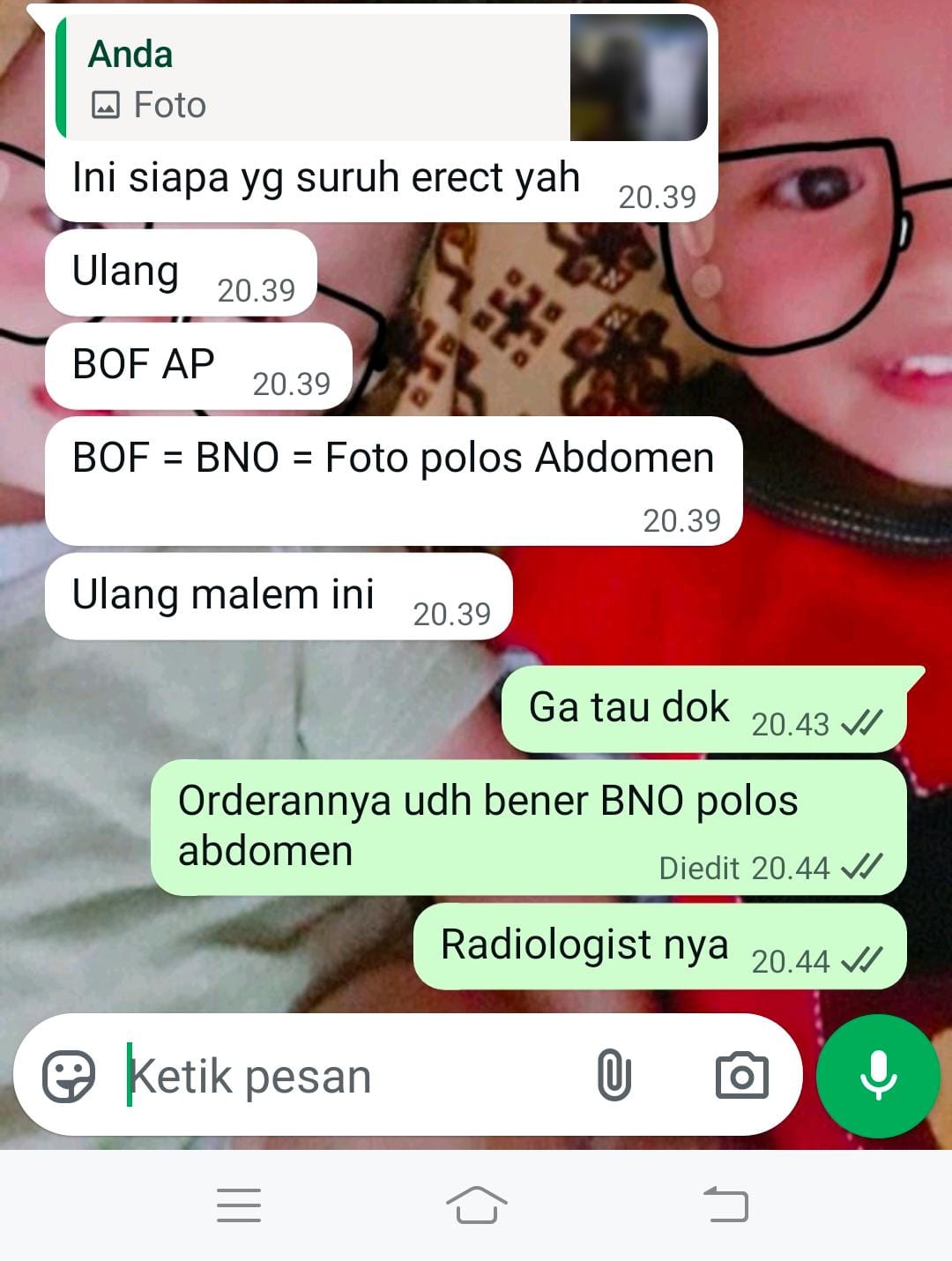
Task: Go back using the system back button
Action: coord(725,1205)
